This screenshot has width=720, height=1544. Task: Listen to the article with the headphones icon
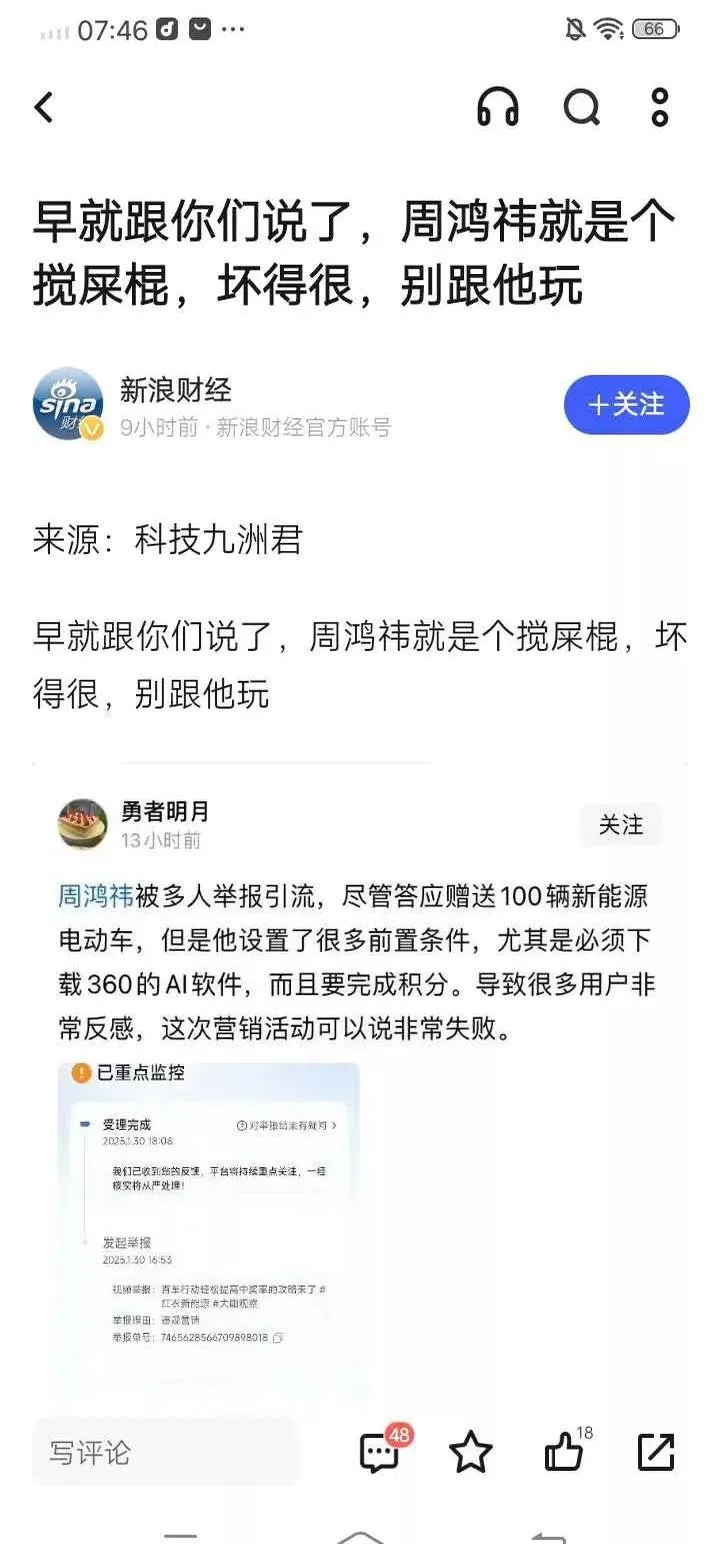point(497,107)
